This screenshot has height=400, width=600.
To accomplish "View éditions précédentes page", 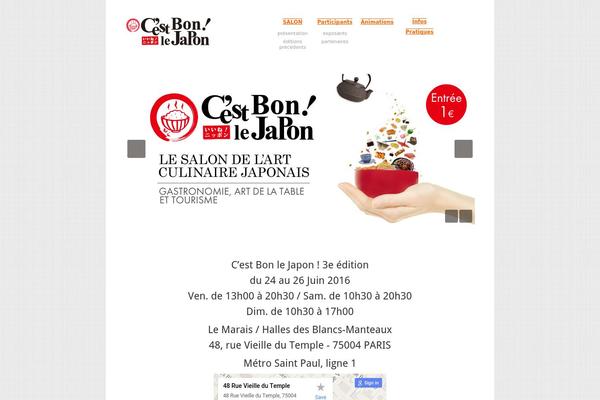I will click(293, 44).
